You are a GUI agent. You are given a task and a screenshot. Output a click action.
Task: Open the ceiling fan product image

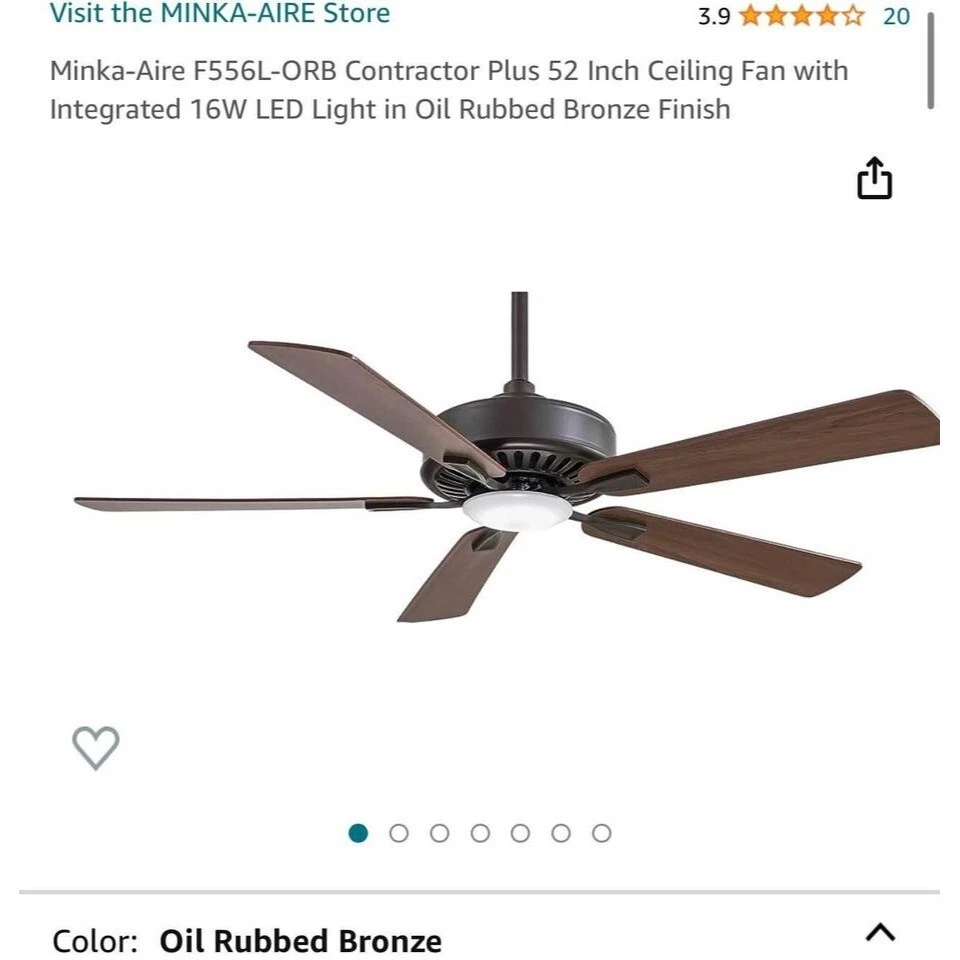pyautogui.click(x=508, y=470)
